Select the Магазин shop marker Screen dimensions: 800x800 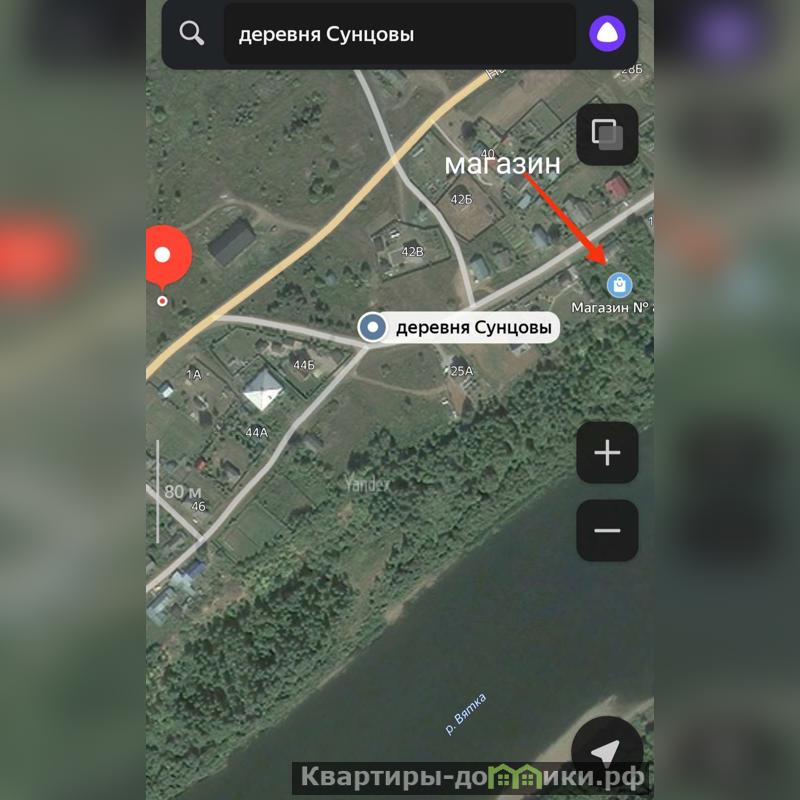click(x=620, y=286)
